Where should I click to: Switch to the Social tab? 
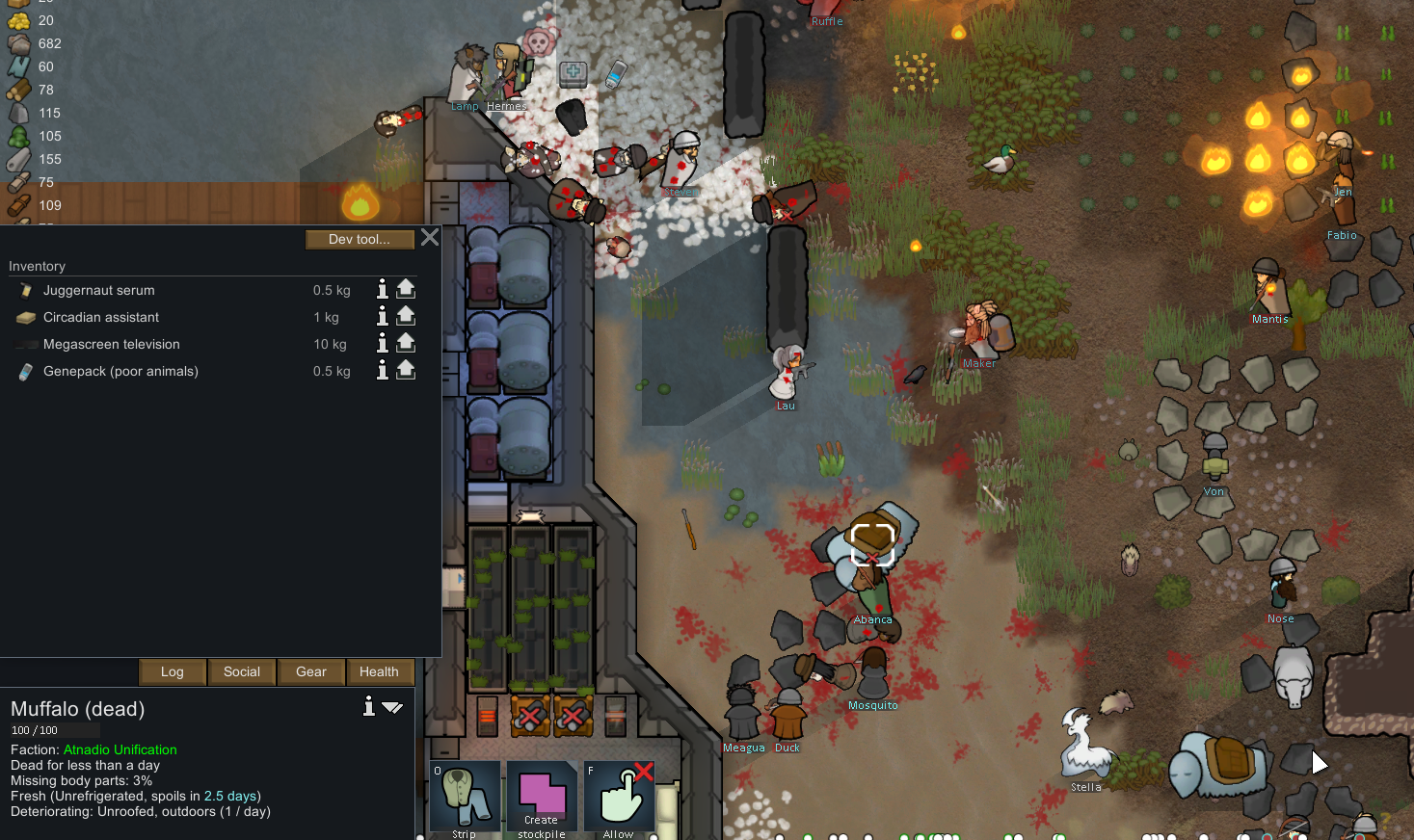click(x=242, y=671)
